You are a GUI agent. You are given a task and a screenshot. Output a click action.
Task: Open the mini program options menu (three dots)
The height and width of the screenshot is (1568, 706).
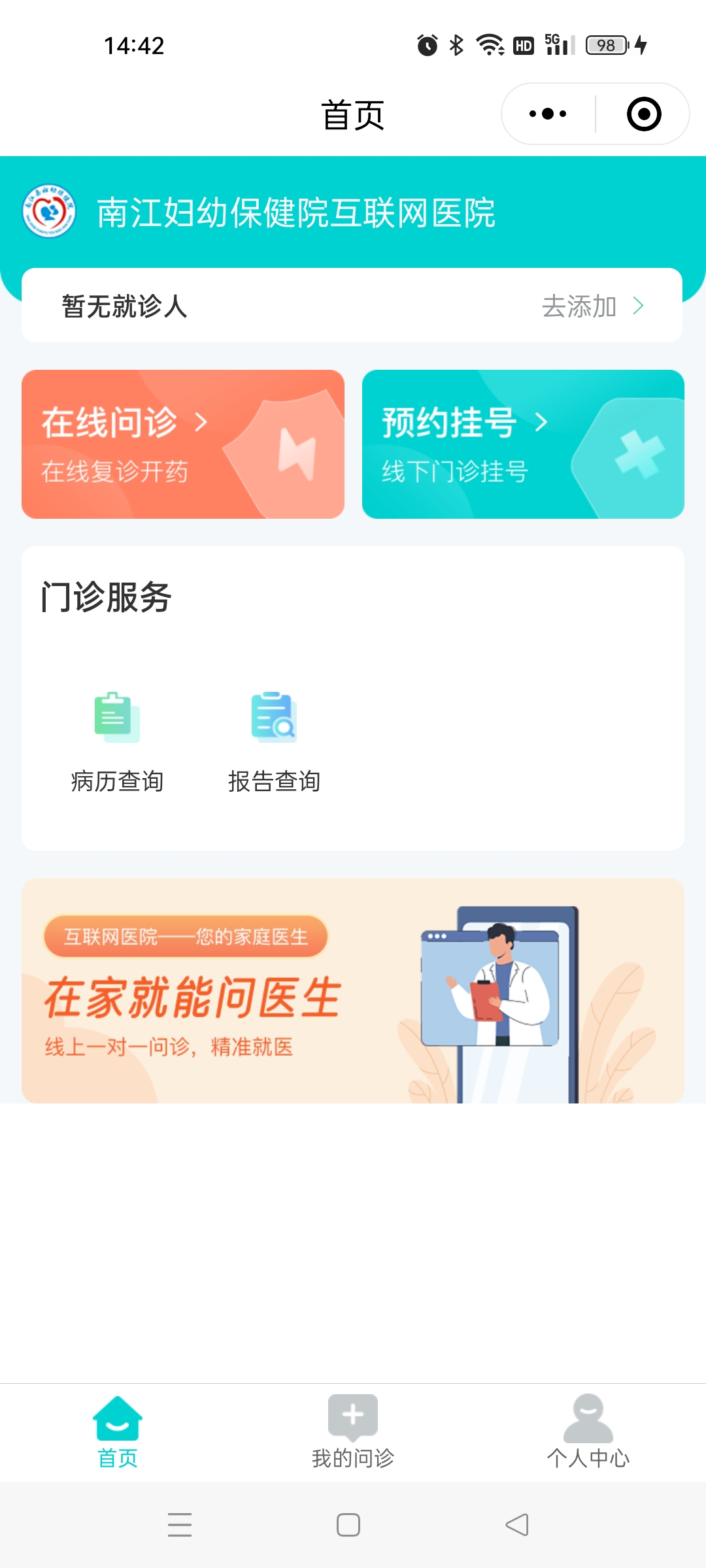point(546,113)
